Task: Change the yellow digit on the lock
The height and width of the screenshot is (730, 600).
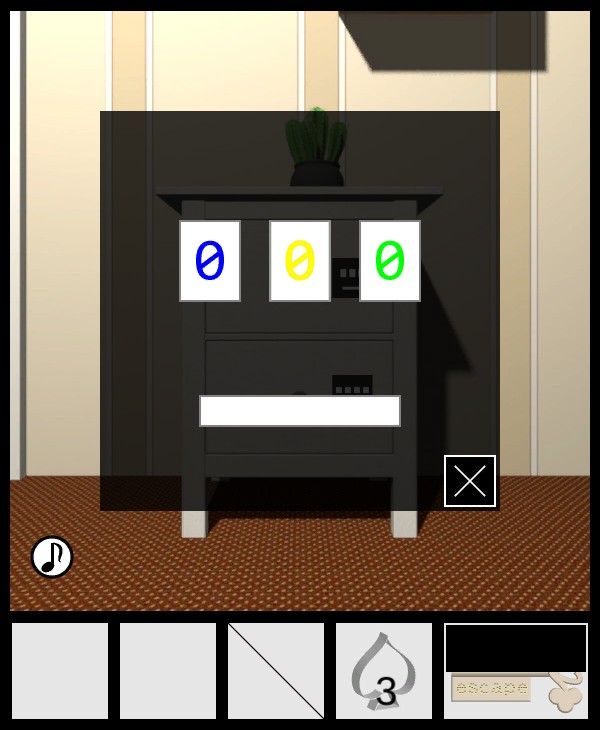Action: coord(300,261)
